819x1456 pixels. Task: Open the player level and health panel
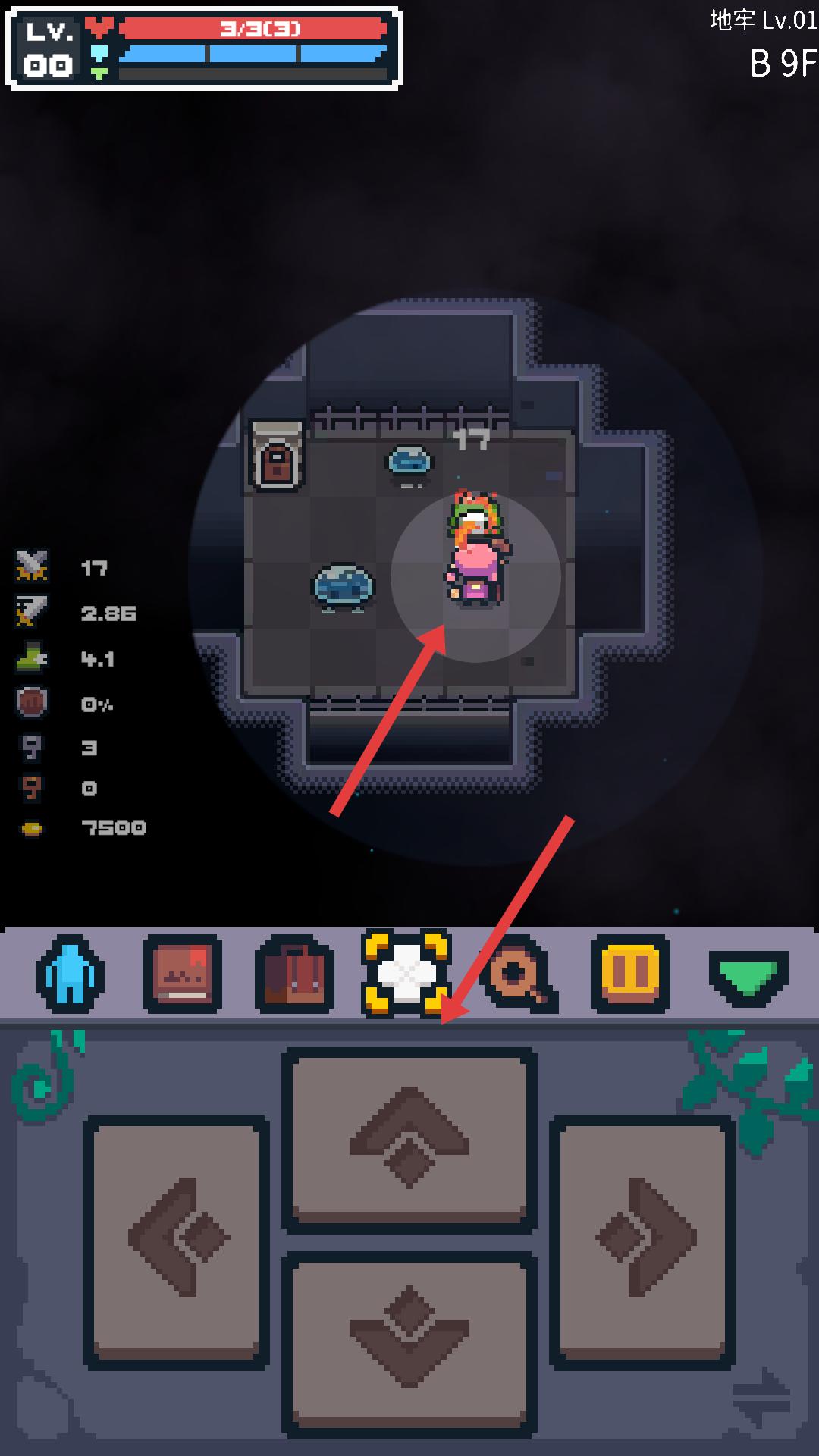(204, 49)
